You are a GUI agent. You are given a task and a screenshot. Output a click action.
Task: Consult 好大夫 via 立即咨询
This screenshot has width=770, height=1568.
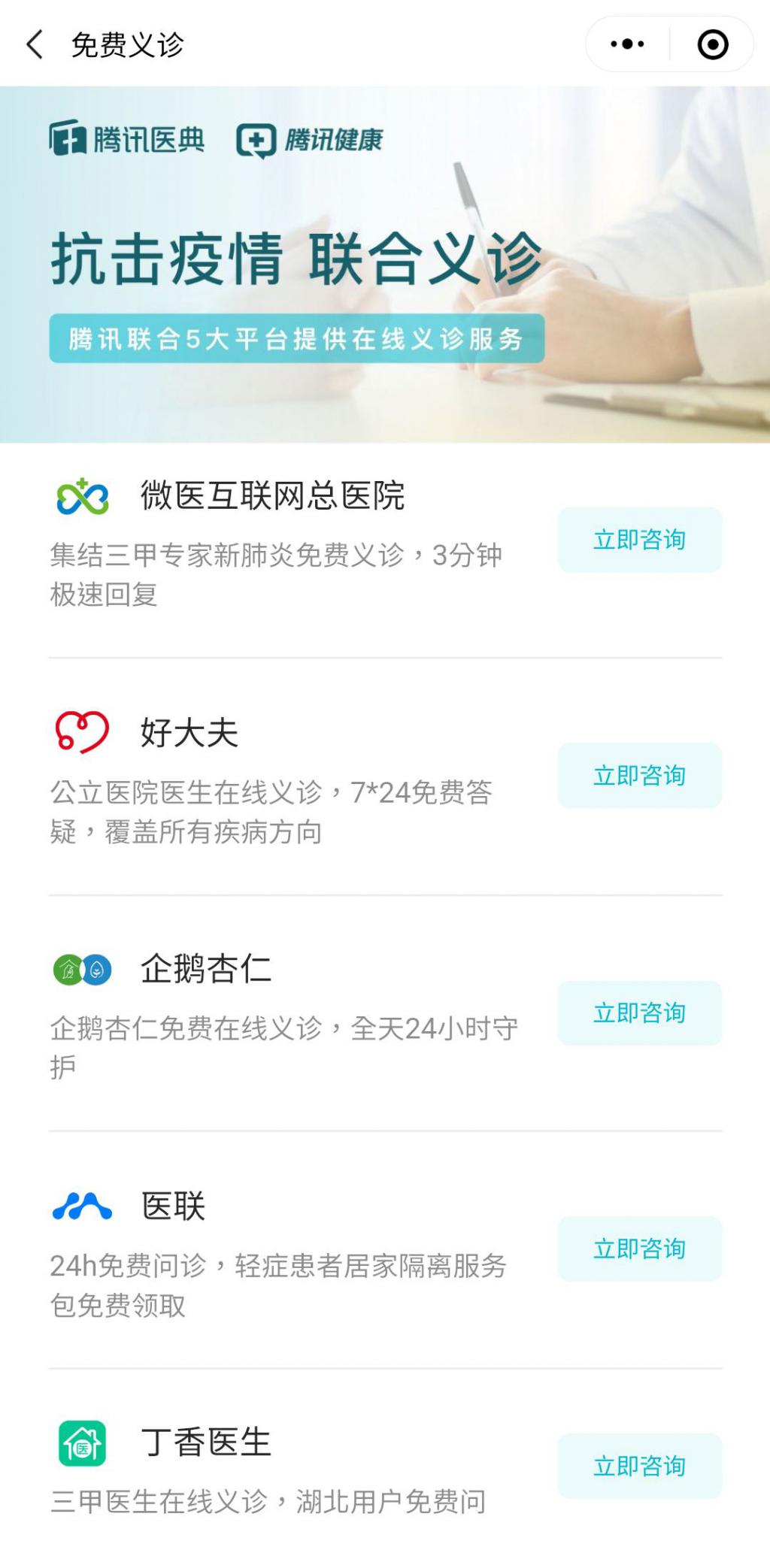[x=639, y=776]
